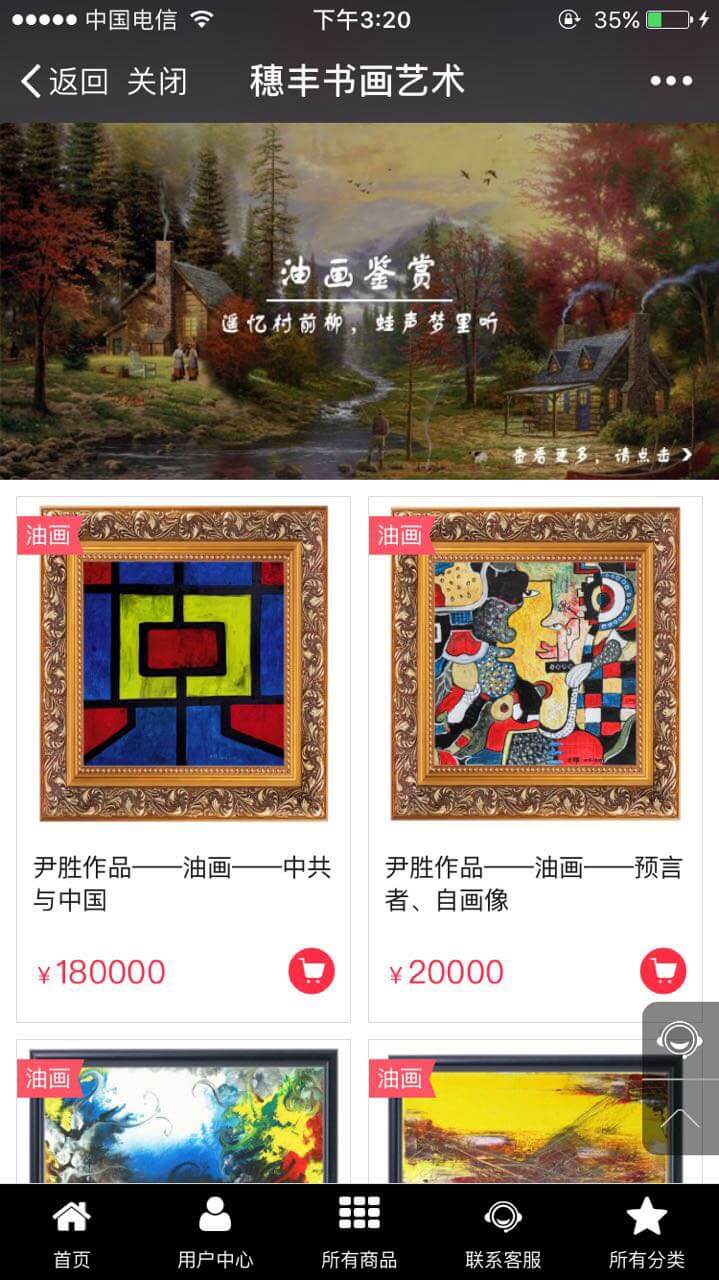Open the floating customer service headset

(x=680, y=1040)
